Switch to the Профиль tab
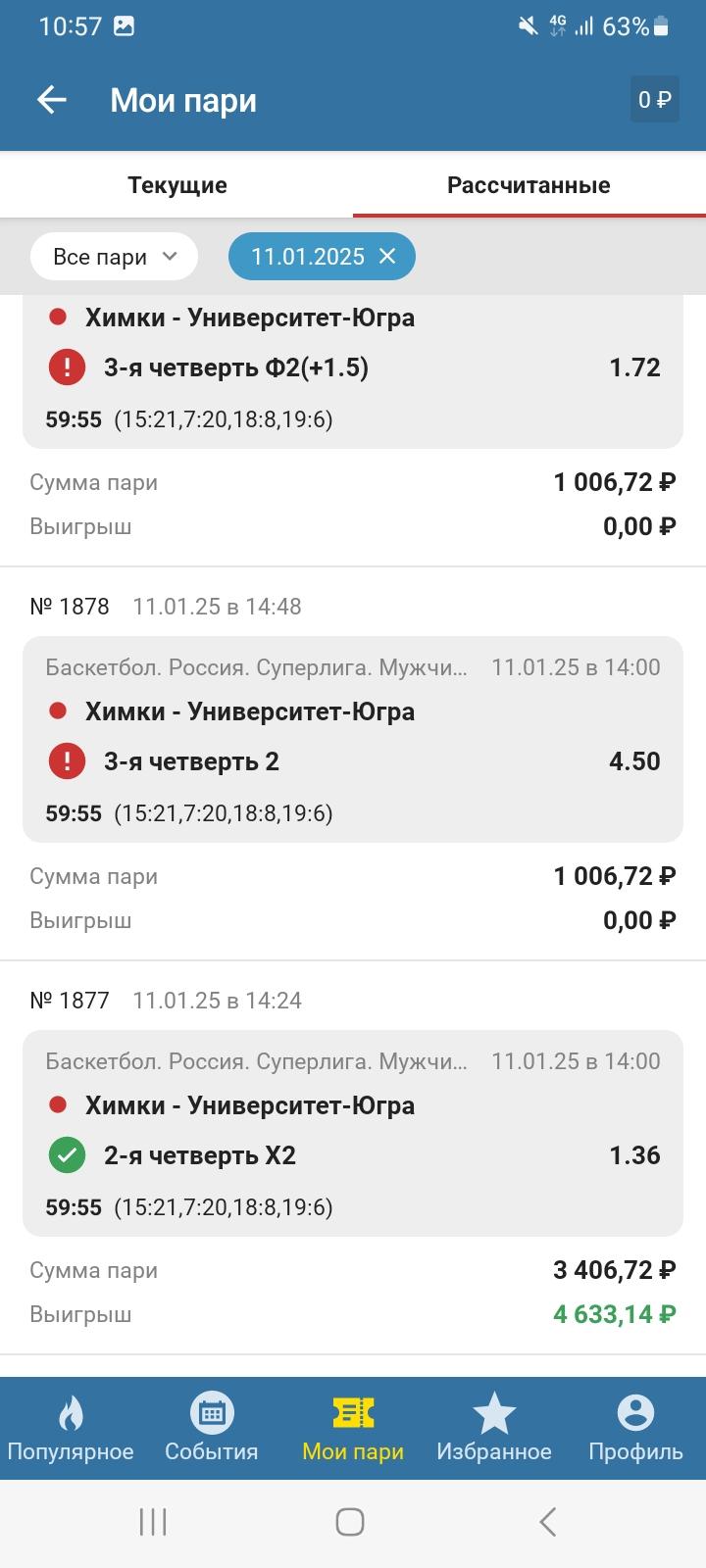The image size is (706, 1568). (x=635, y=1428)
